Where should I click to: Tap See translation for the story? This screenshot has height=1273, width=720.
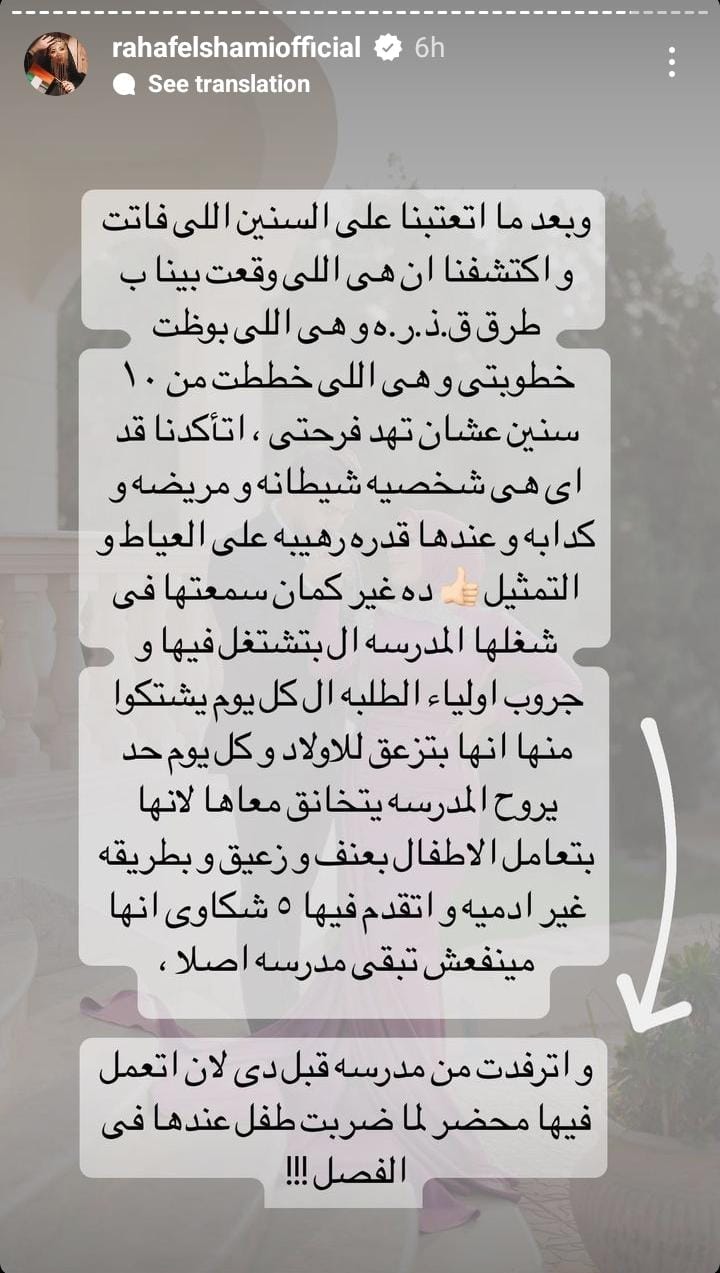point(228,85)
